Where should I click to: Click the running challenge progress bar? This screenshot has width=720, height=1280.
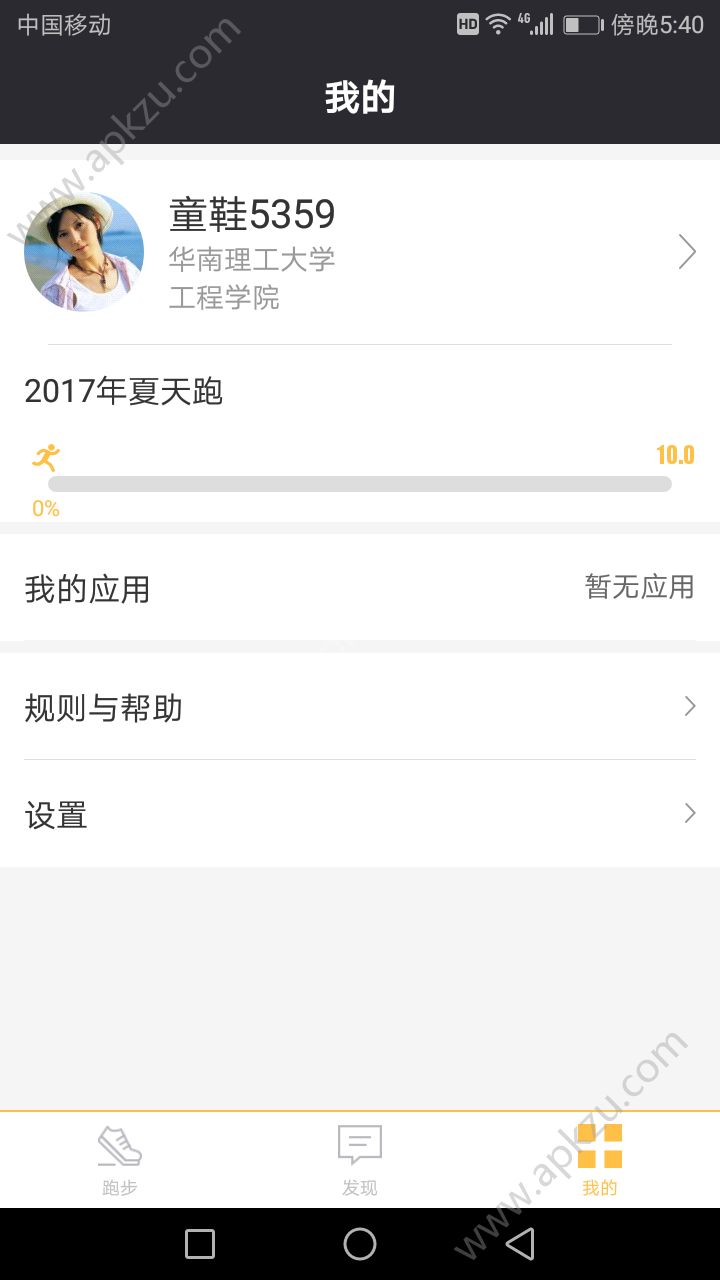tap(360, 485)
